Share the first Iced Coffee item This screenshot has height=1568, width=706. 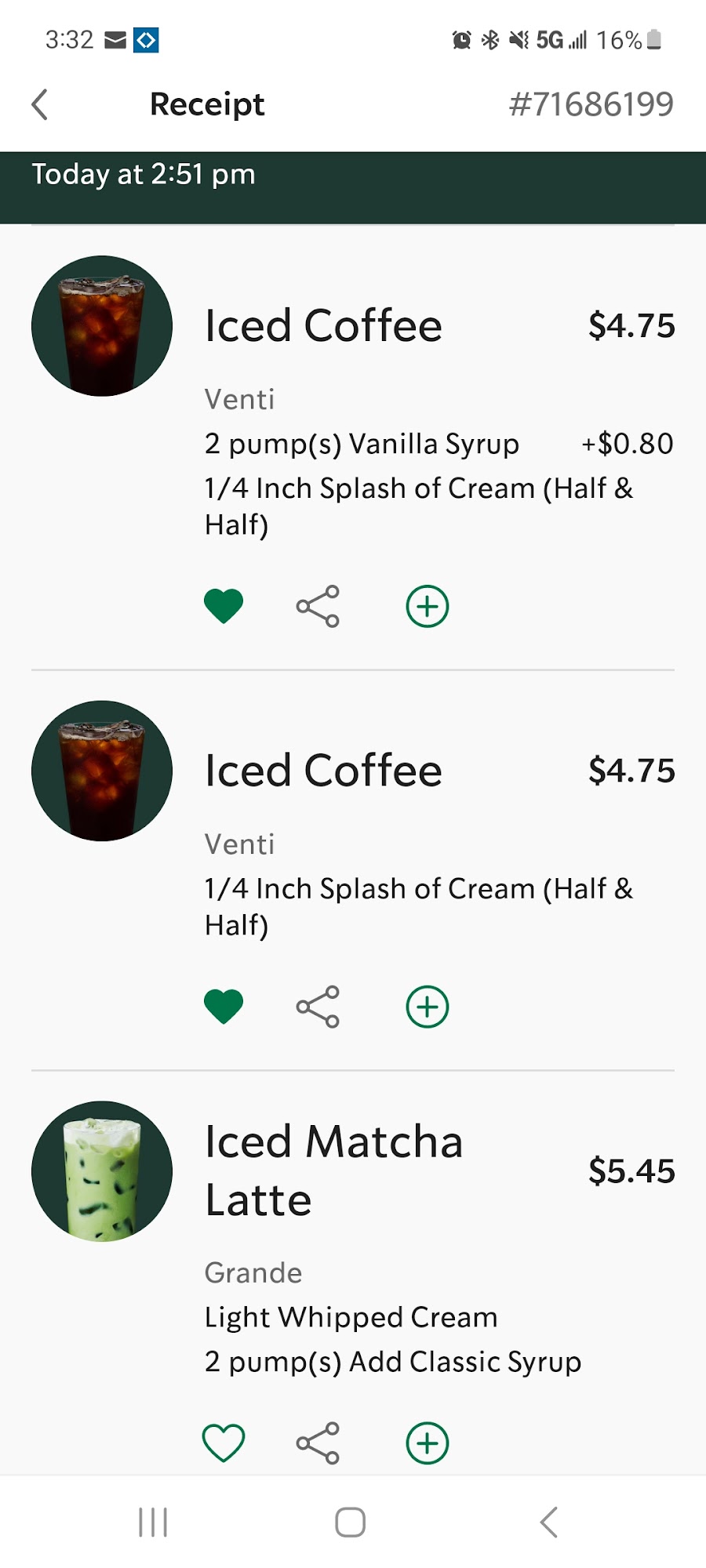pyautogui.click(x=317, y=605)
